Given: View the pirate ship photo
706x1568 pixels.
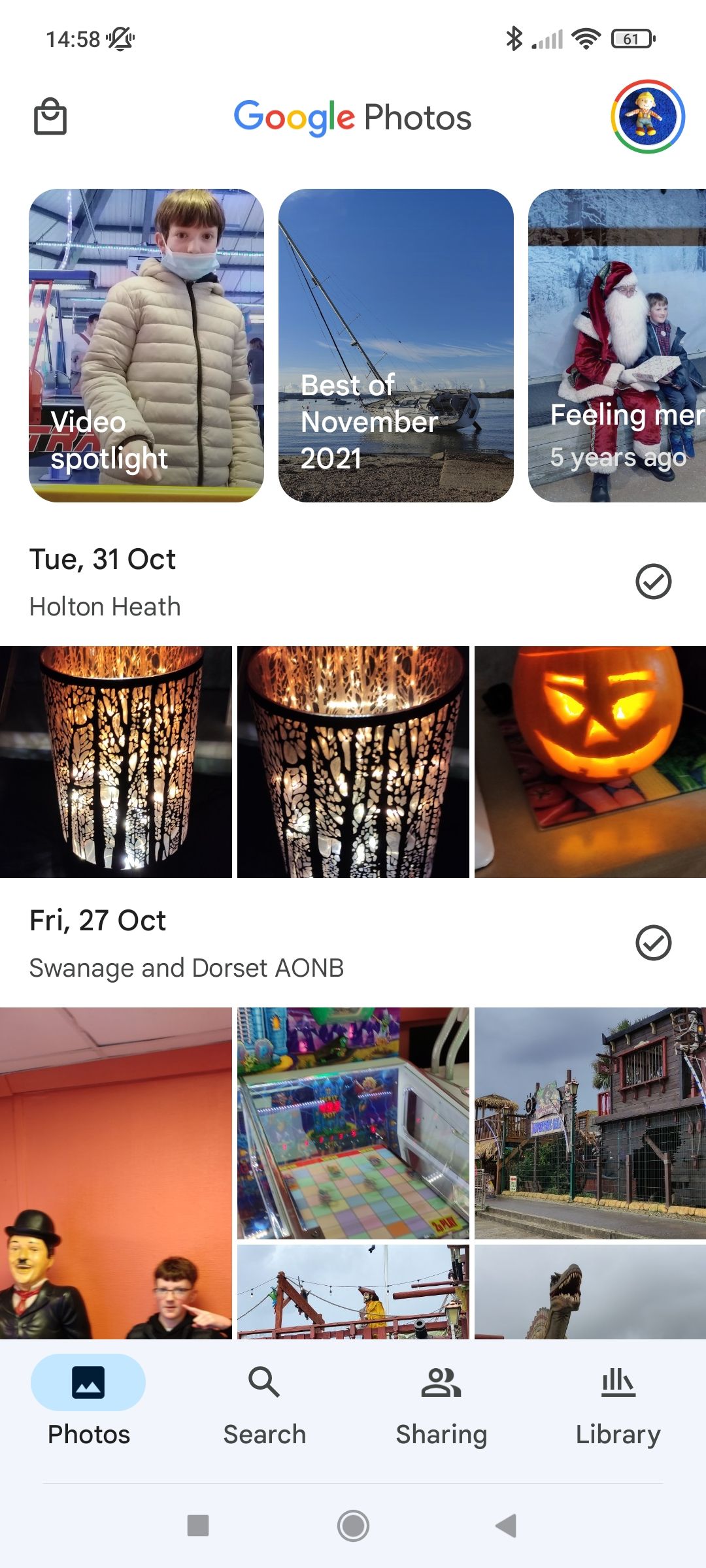Looking at the screenshot, I should pos(353,1292).
